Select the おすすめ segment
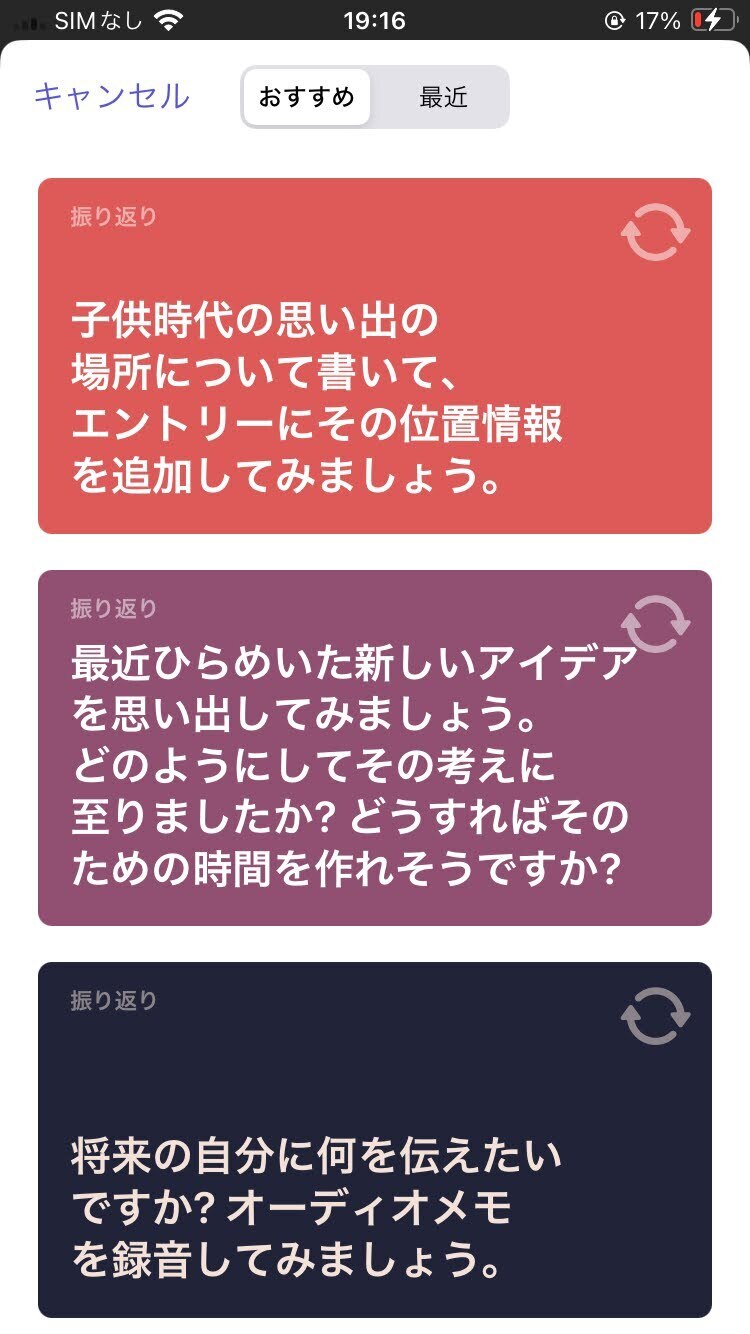The image size is (750, 1334). pos(307,97)
